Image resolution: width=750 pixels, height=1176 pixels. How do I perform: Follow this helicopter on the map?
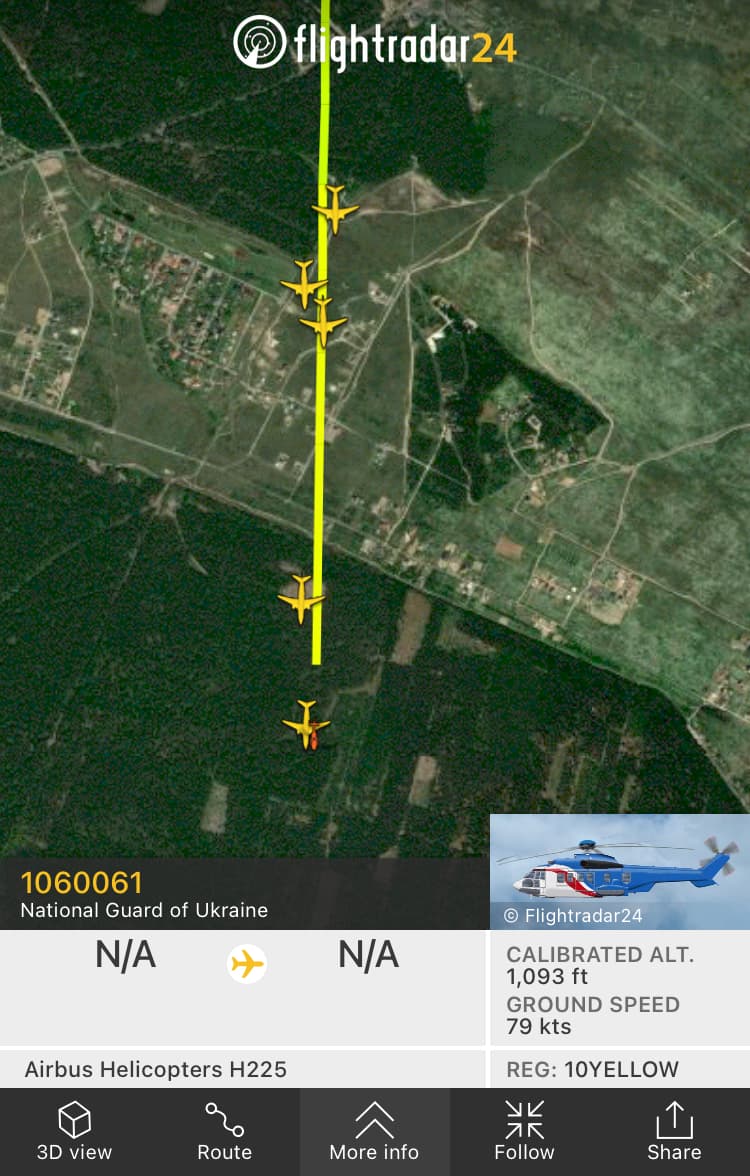(x=524, y=1132)
